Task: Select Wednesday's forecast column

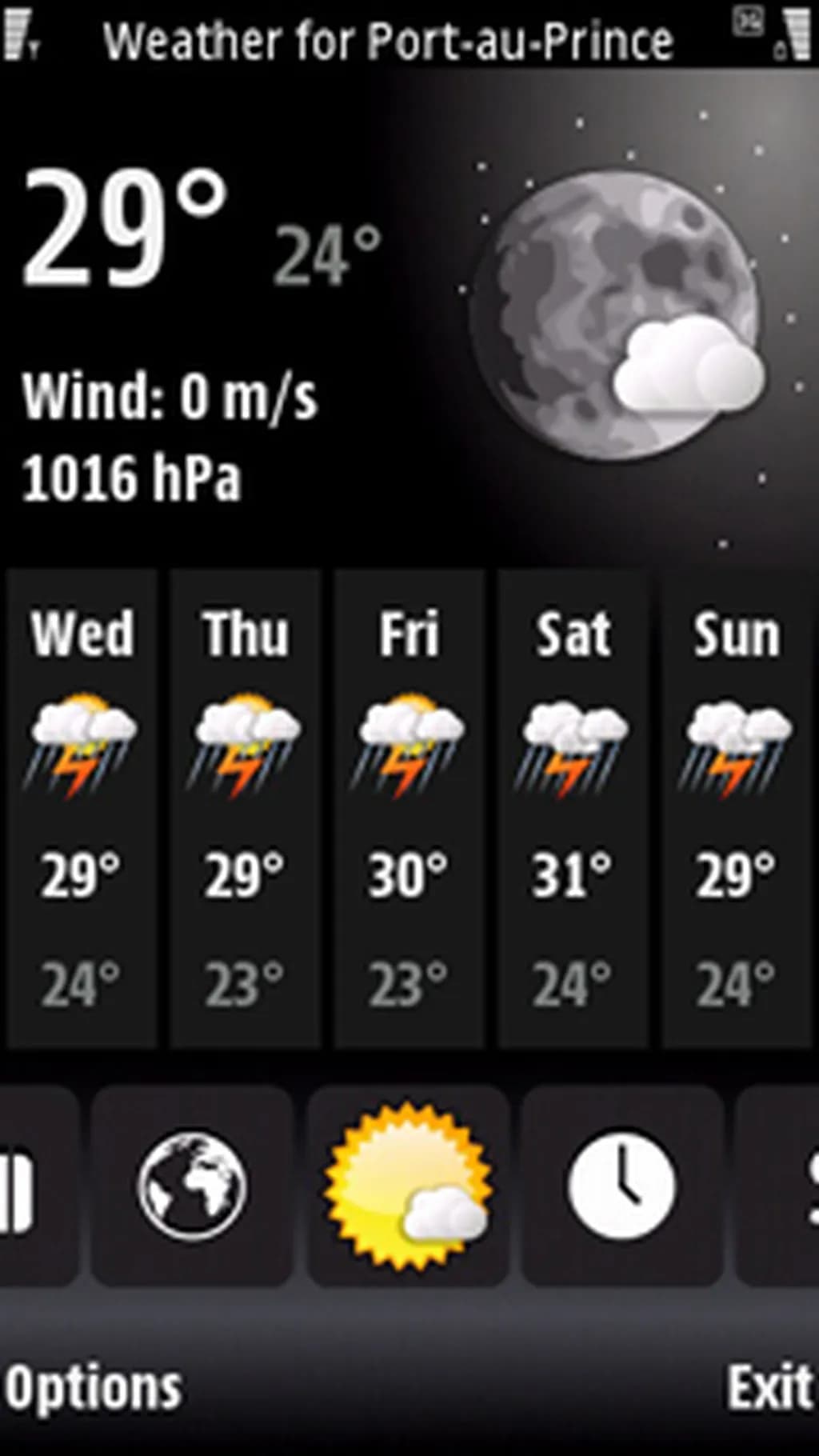Action: click(82, 808)
